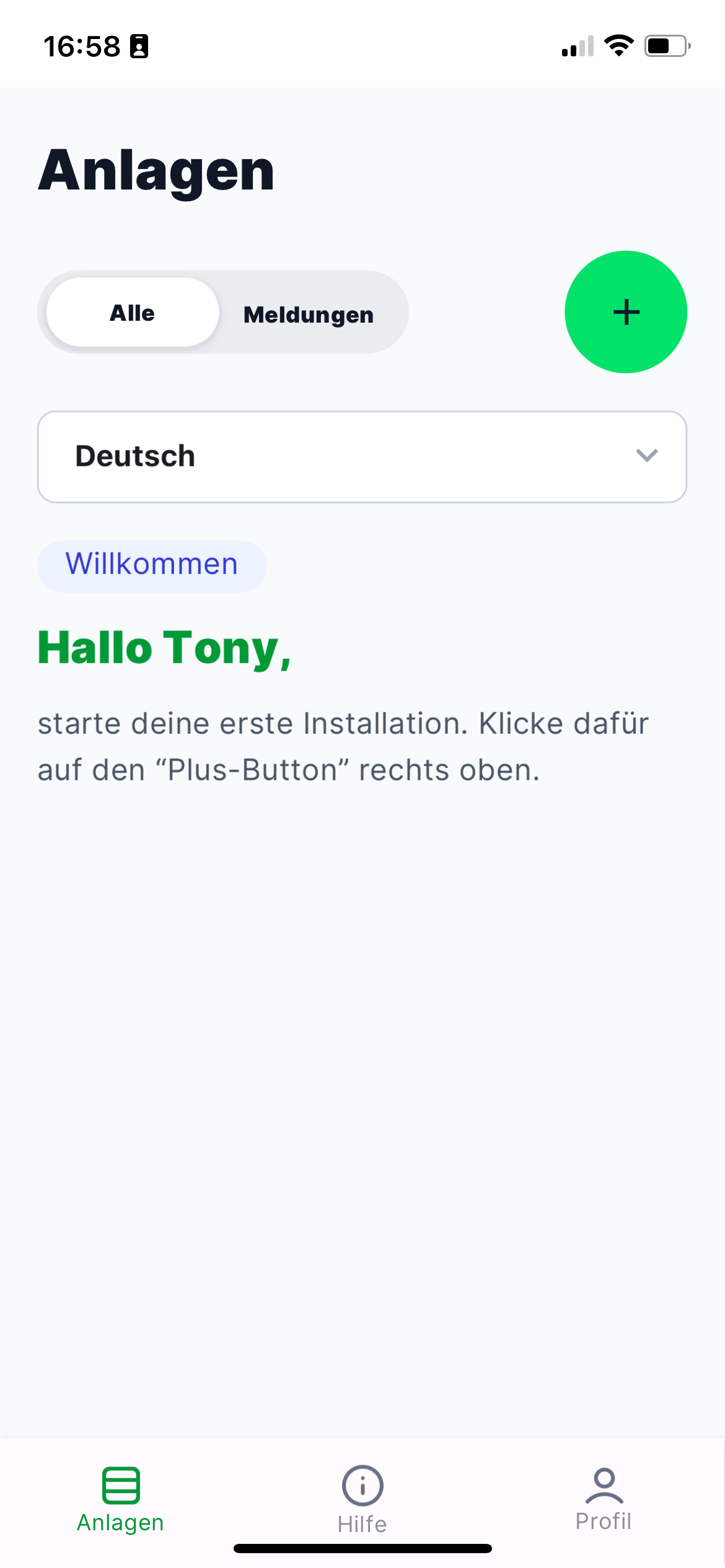This screenshot has height=1568, width=725.
Task: Add a new installation with the plus button
Action: tap(625, 312)
